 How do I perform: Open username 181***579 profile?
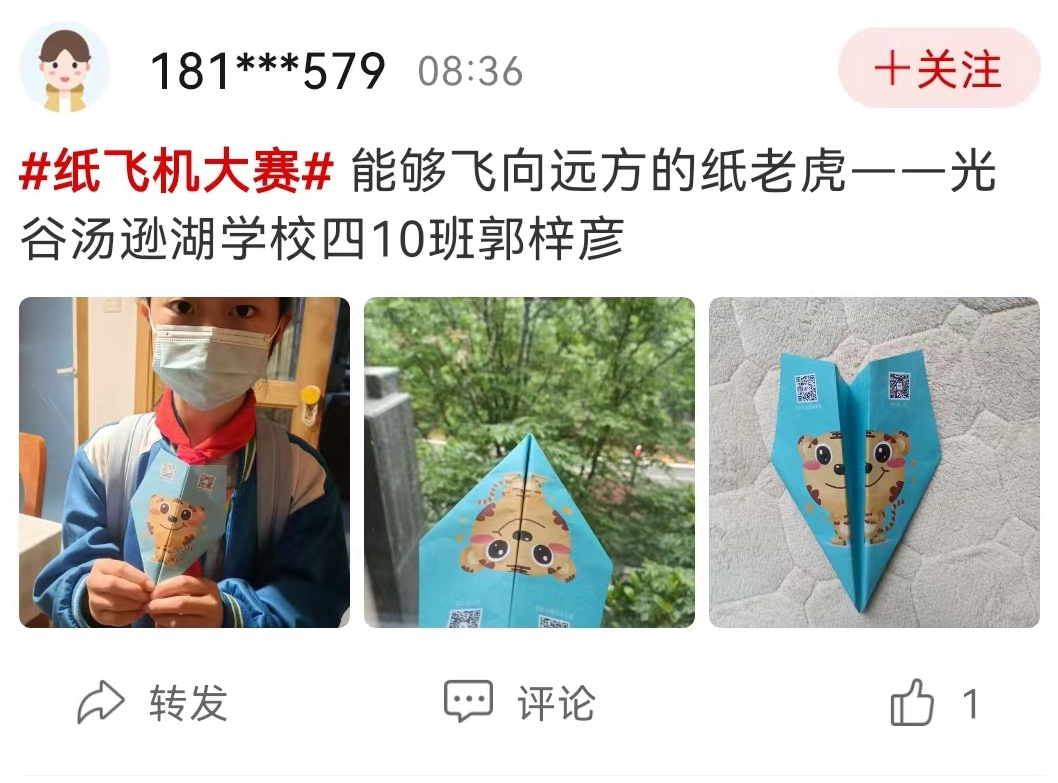point(267,71)
